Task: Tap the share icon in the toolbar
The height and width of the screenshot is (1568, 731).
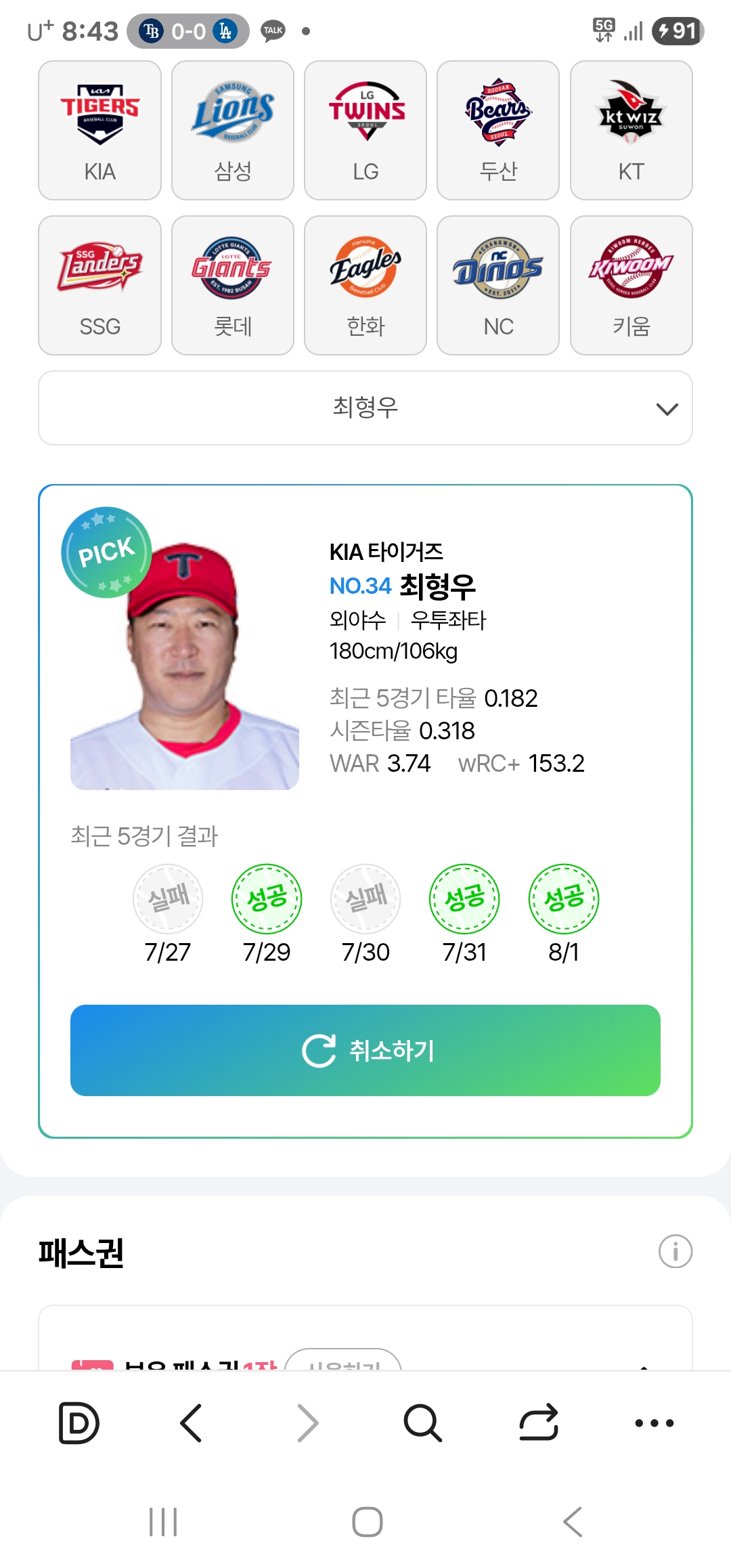Action: (x=538, y=1422)
